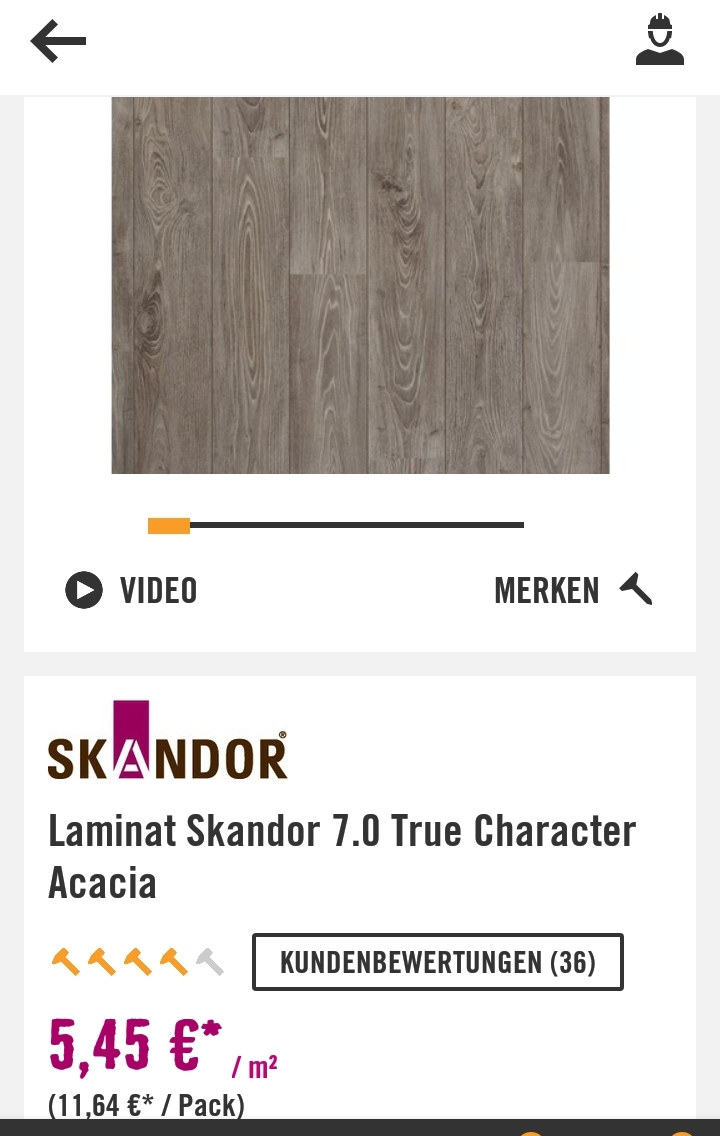Open the user account icon

660,41
